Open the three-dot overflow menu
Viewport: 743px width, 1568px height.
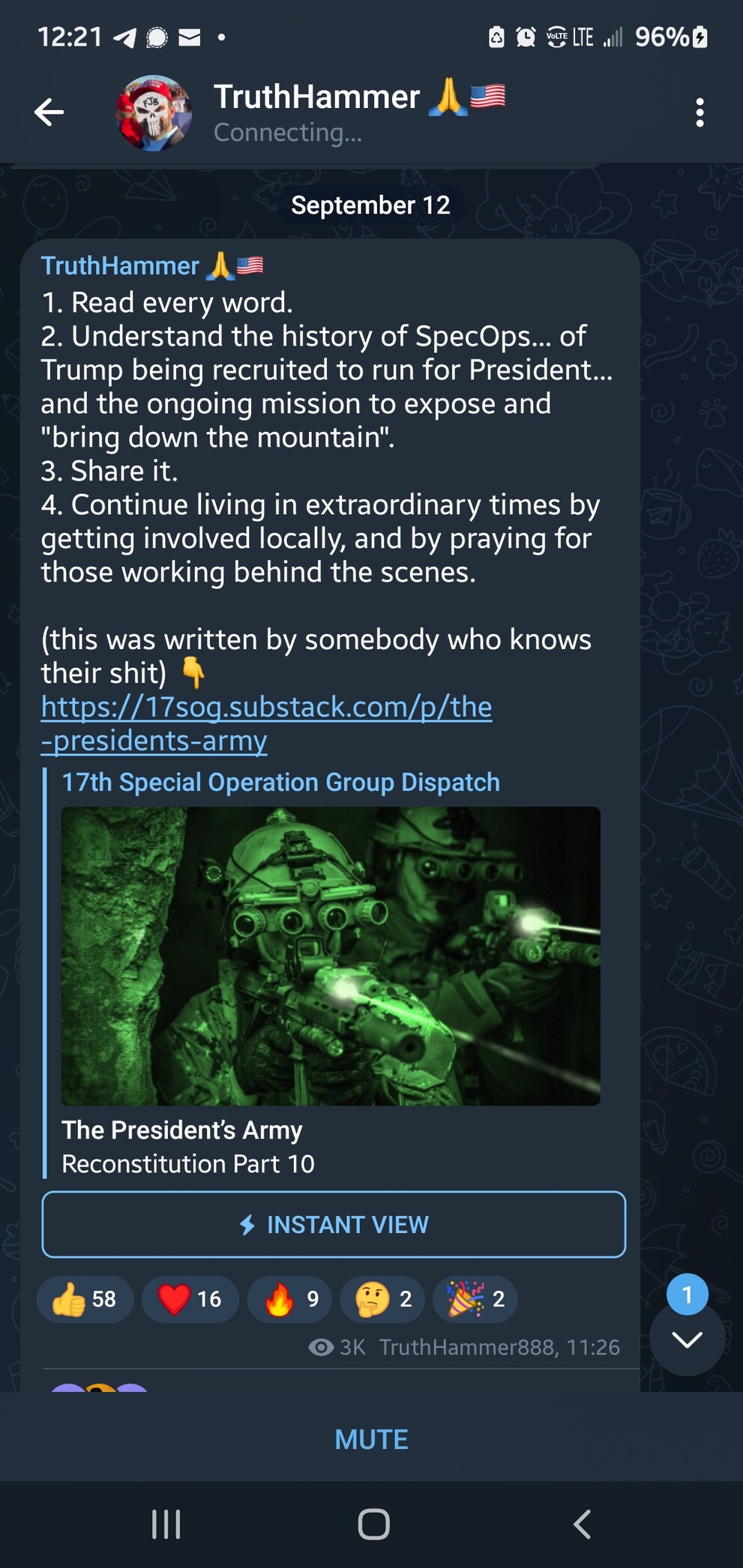699,112
